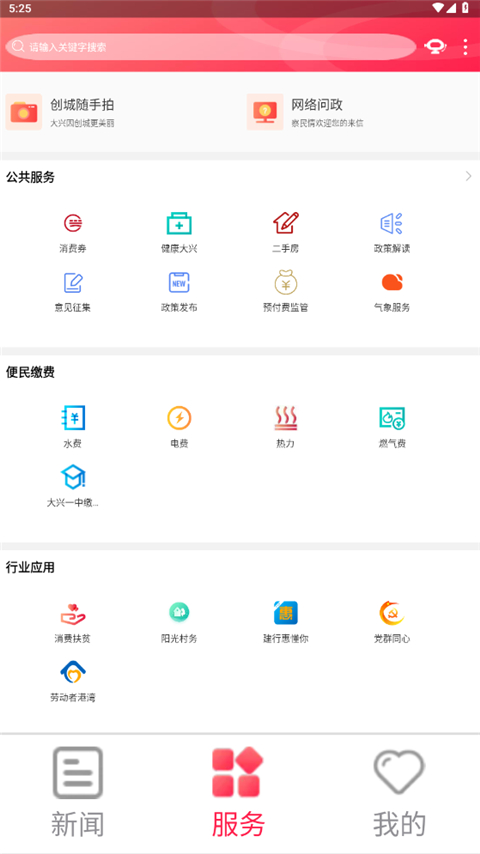The width and height of the screenshot is (480, 854).
Task: Open 劳动者港湾
Action: [x=72, y=681]
